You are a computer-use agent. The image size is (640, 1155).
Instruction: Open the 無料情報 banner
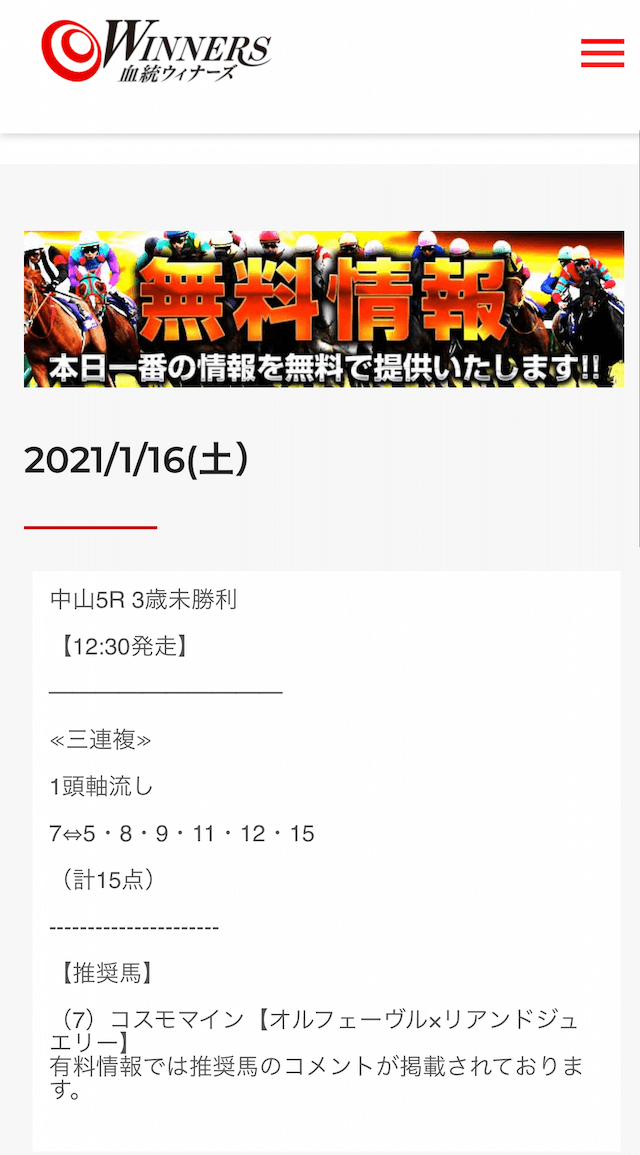[x=324, y=309]
